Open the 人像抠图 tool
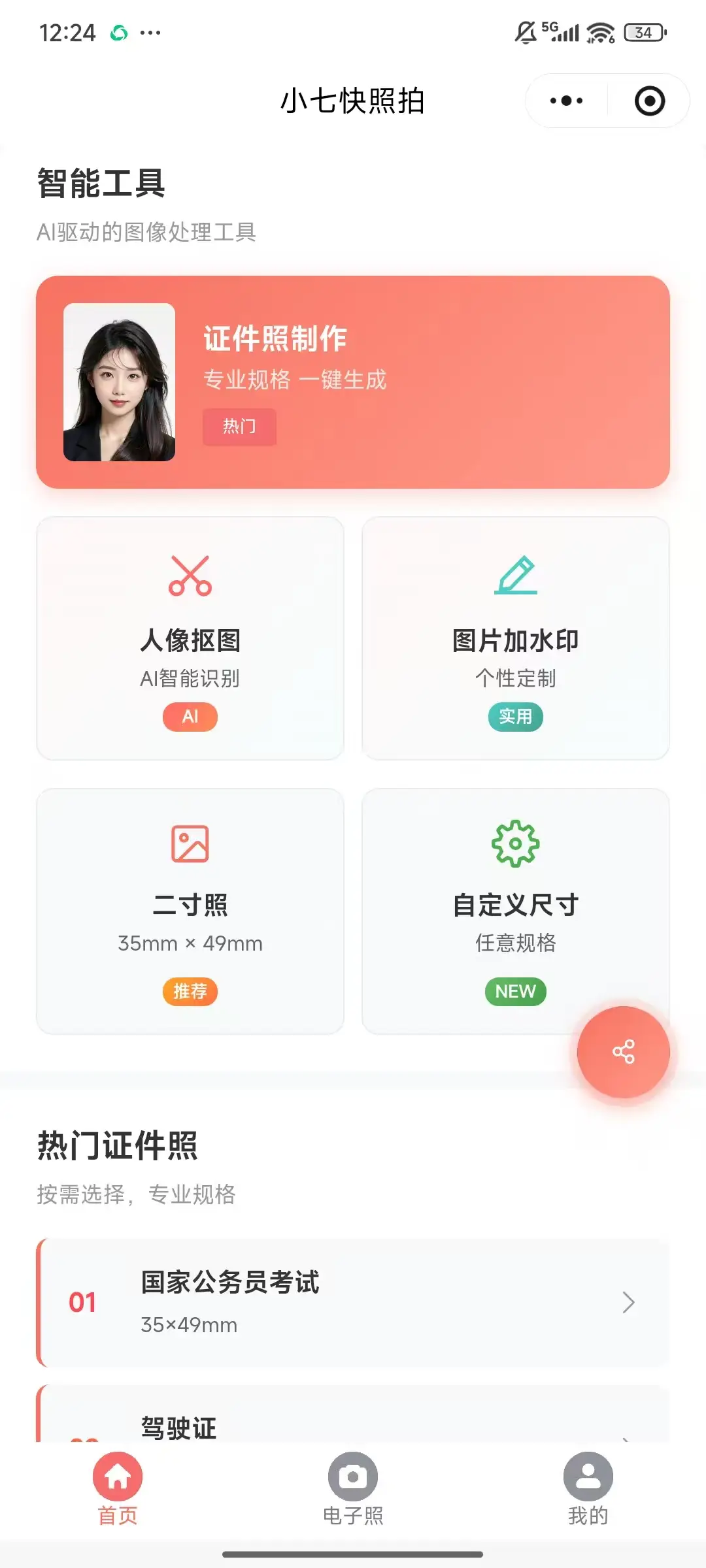Viewport: 706px width, 1568px height. [x=190, y=638]
